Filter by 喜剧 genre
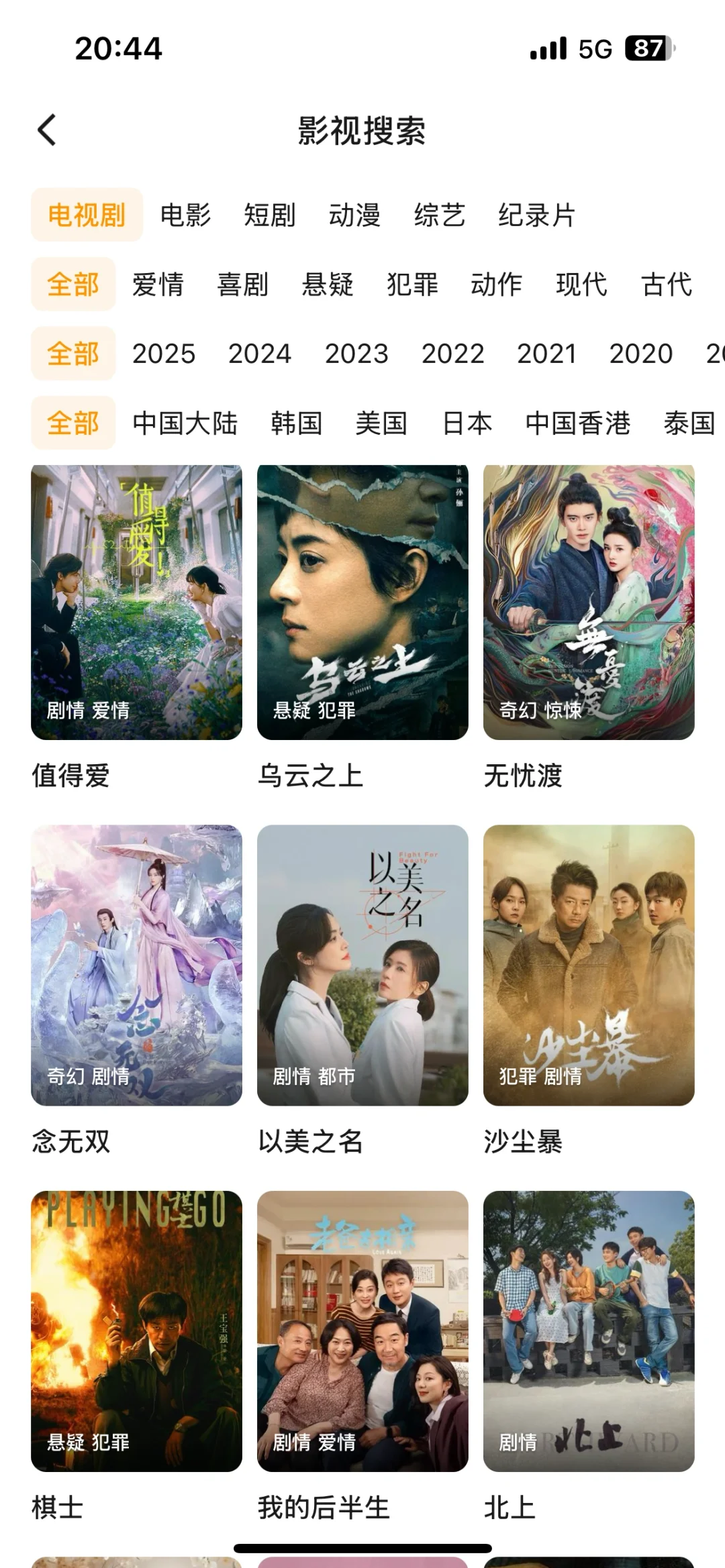This screenshot has width=725, height=1568. (x=242, y=284)
